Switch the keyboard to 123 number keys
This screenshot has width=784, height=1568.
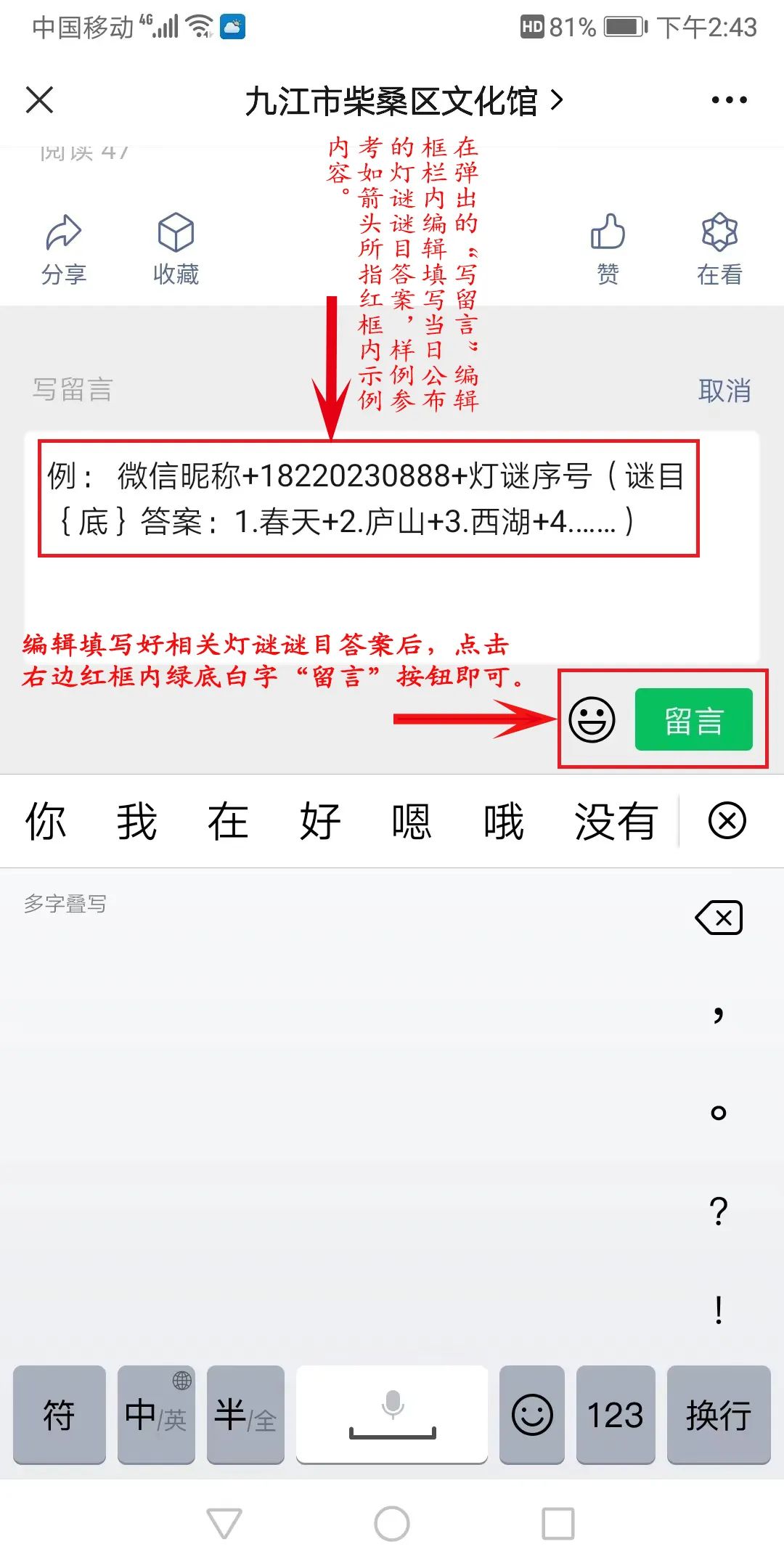click(616, 1415)
